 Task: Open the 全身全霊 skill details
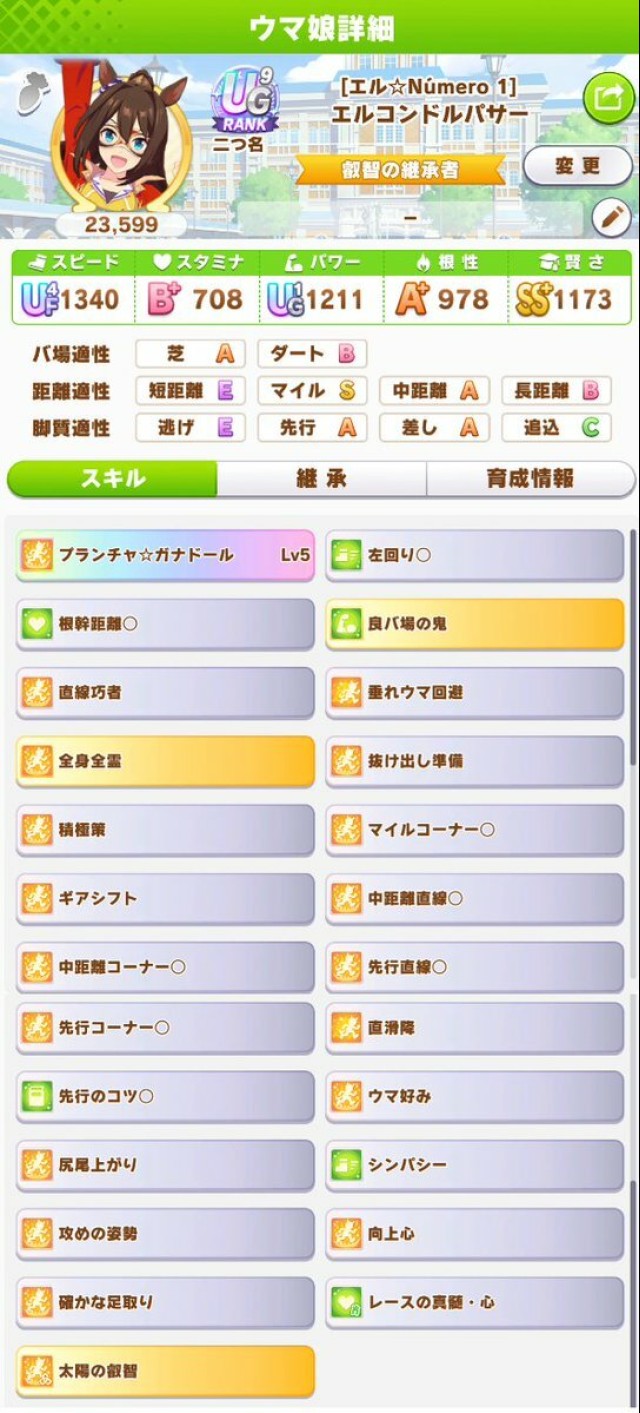[x=165, y=761]
